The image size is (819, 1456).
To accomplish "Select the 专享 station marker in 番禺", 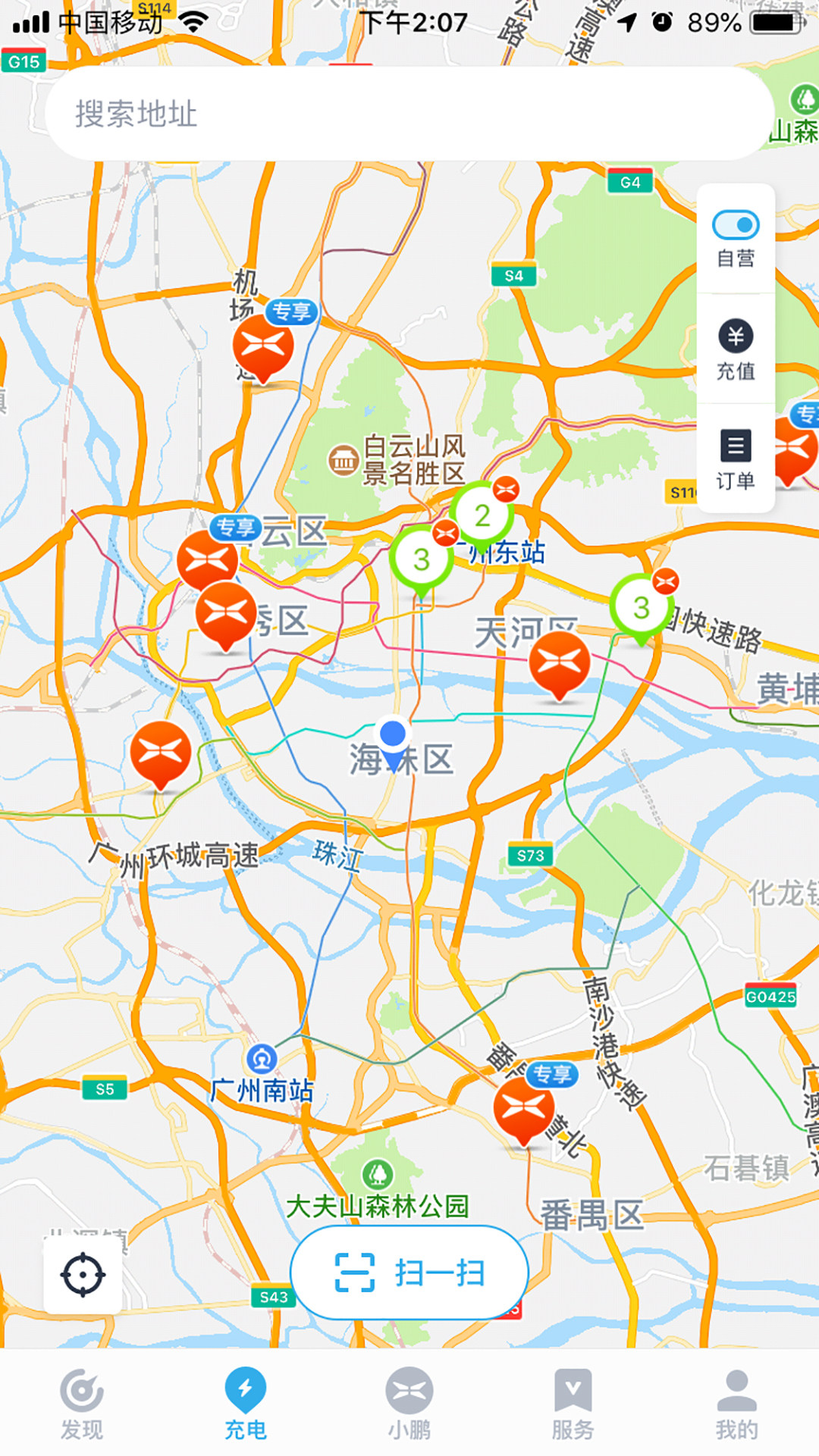I will (524, 1108).
